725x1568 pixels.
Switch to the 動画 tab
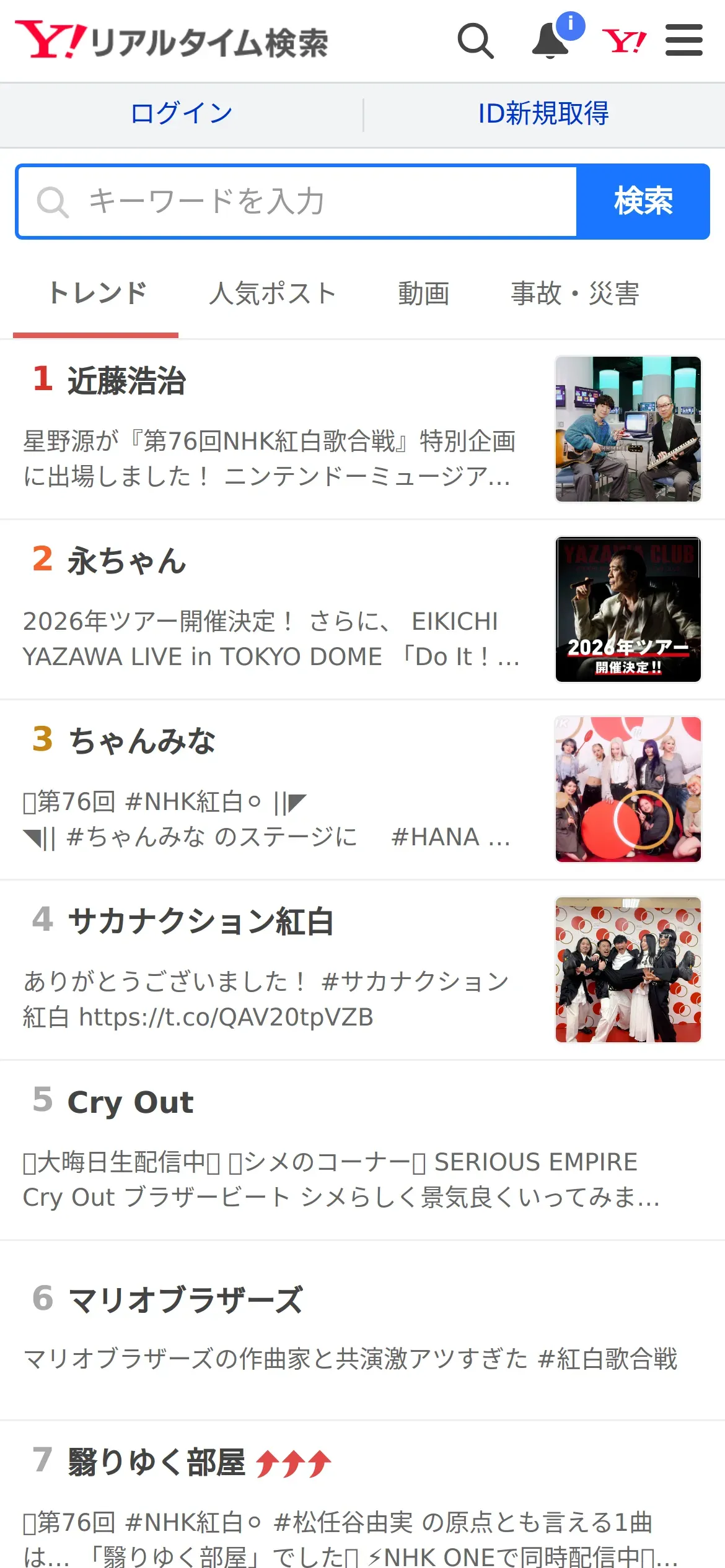(x=423, y=294)
